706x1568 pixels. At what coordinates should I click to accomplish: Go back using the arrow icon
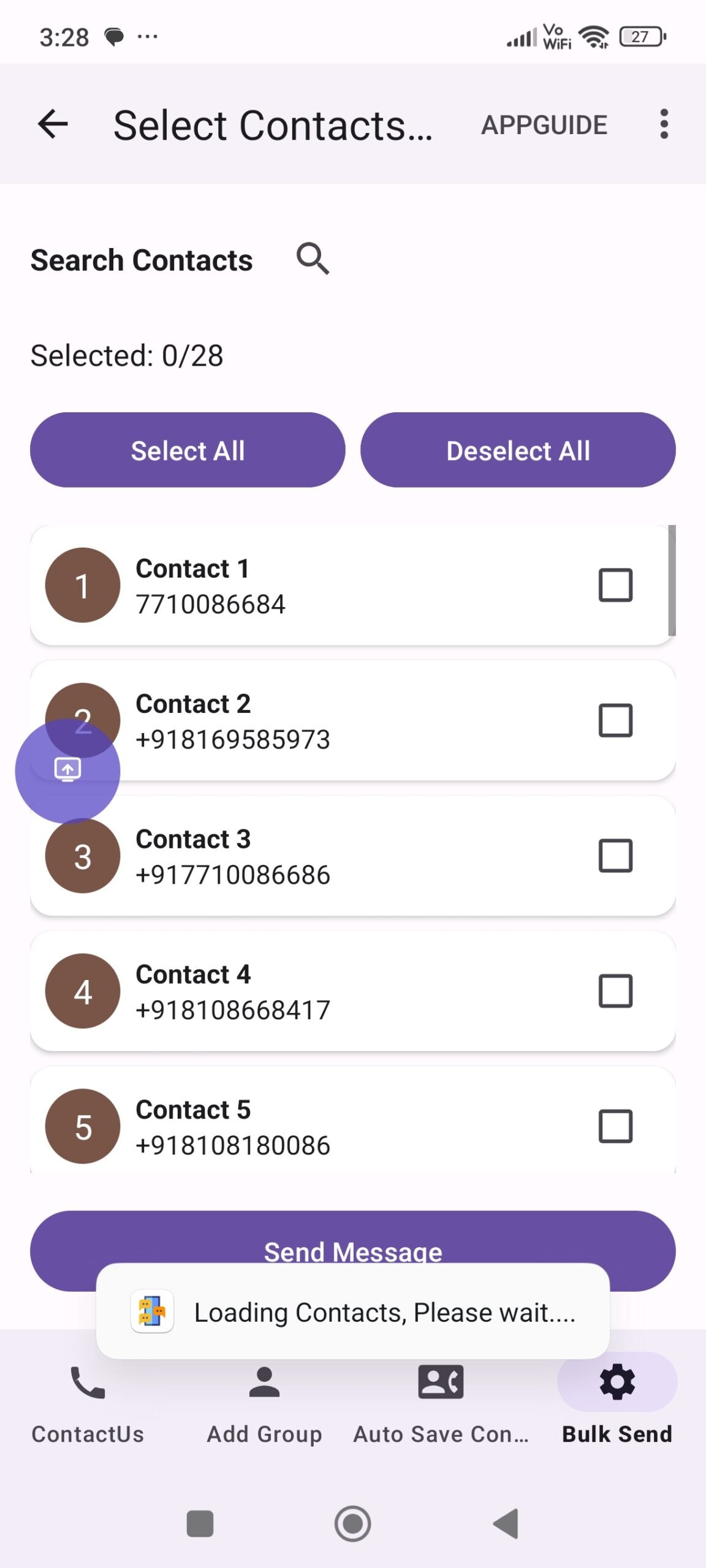(53, 124)
